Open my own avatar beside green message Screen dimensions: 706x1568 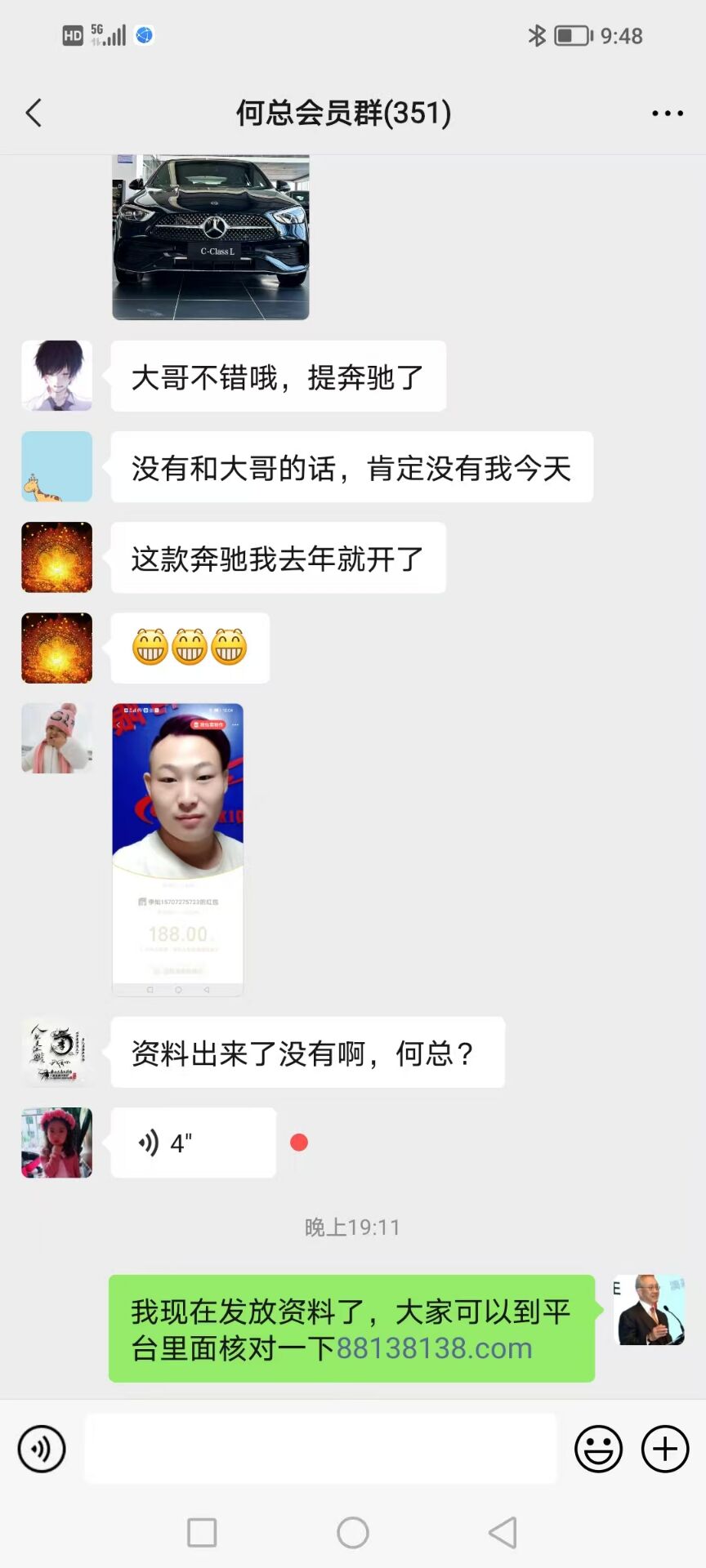click(x=649, y=1310)
